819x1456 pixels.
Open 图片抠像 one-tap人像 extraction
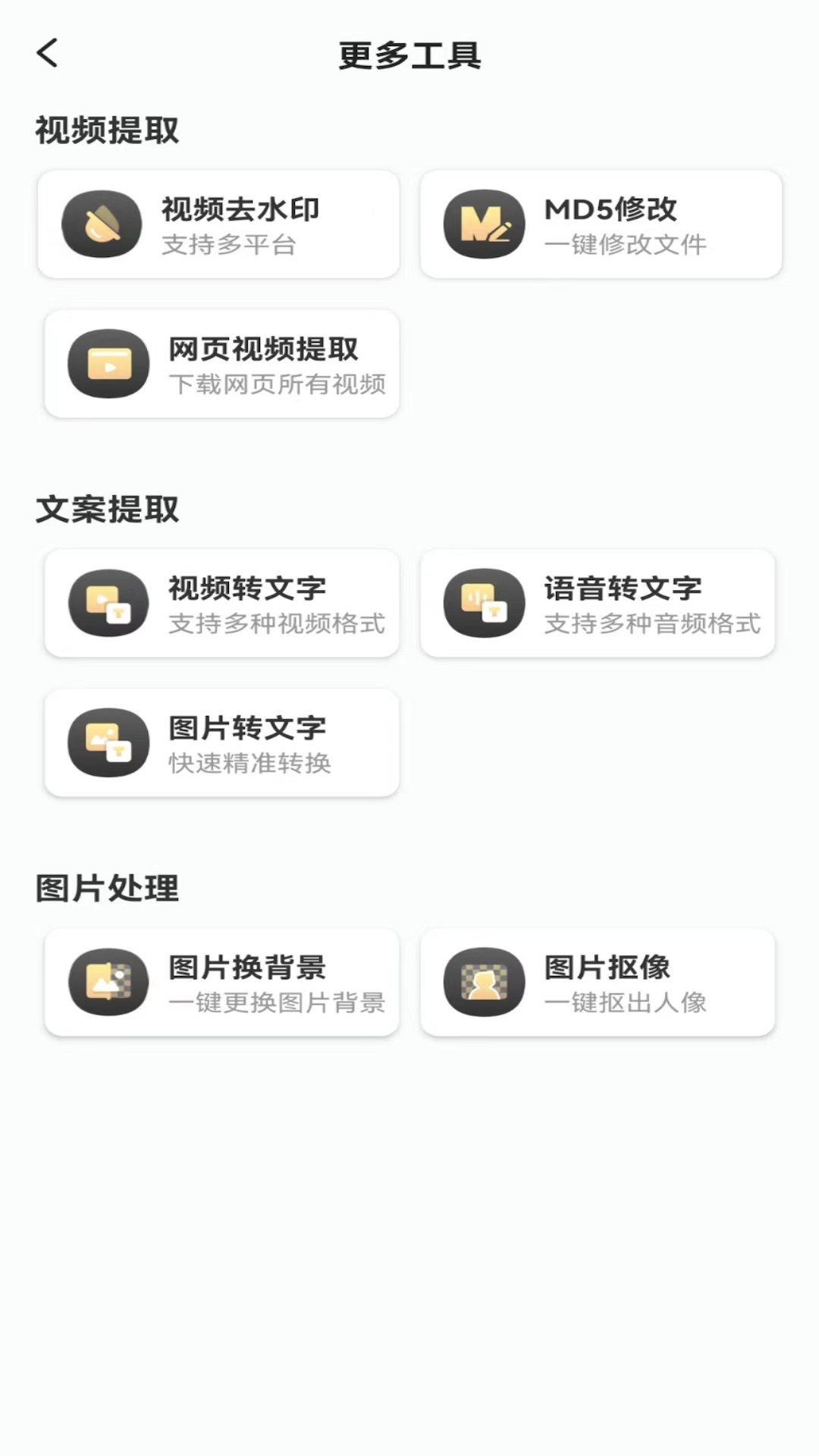pos(598,982)
